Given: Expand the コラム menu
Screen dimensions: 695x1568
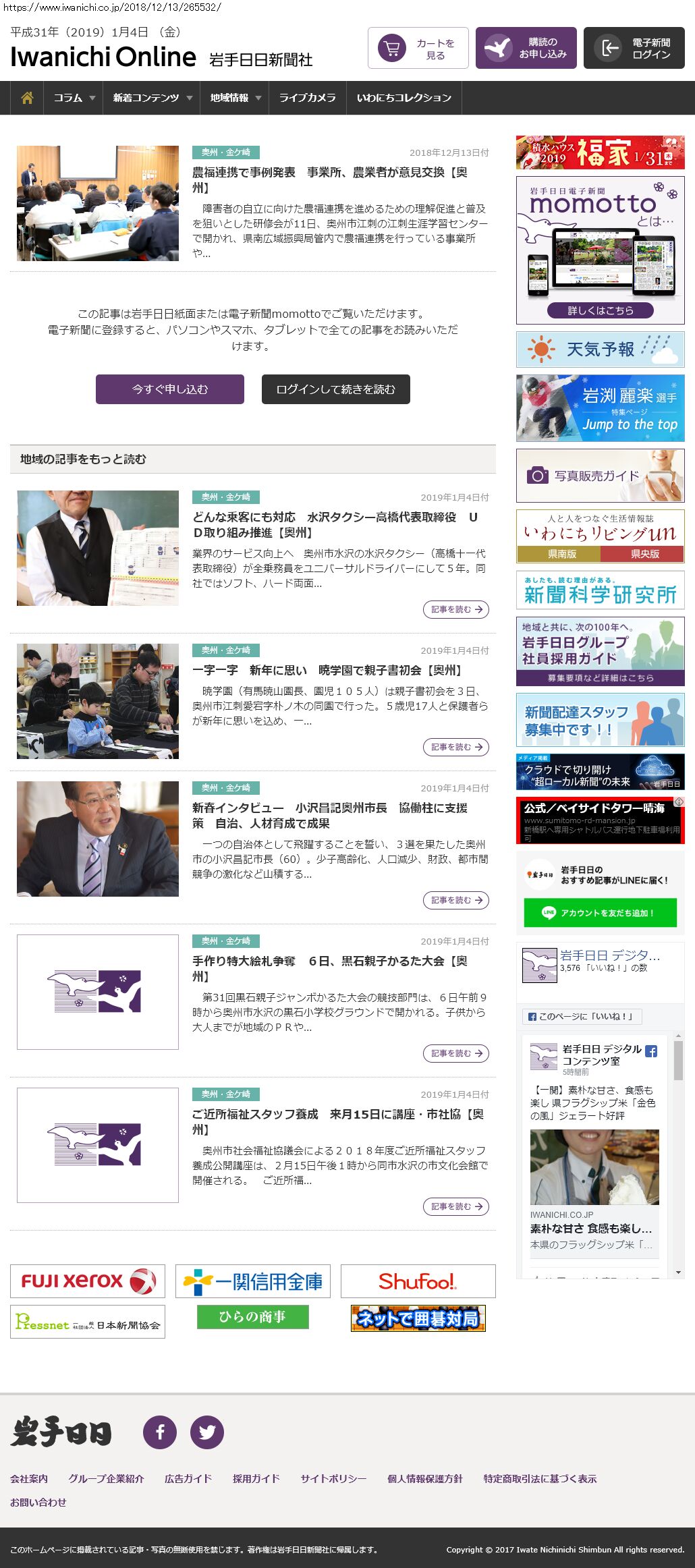Looking at the screenshot, I should 74,98.
